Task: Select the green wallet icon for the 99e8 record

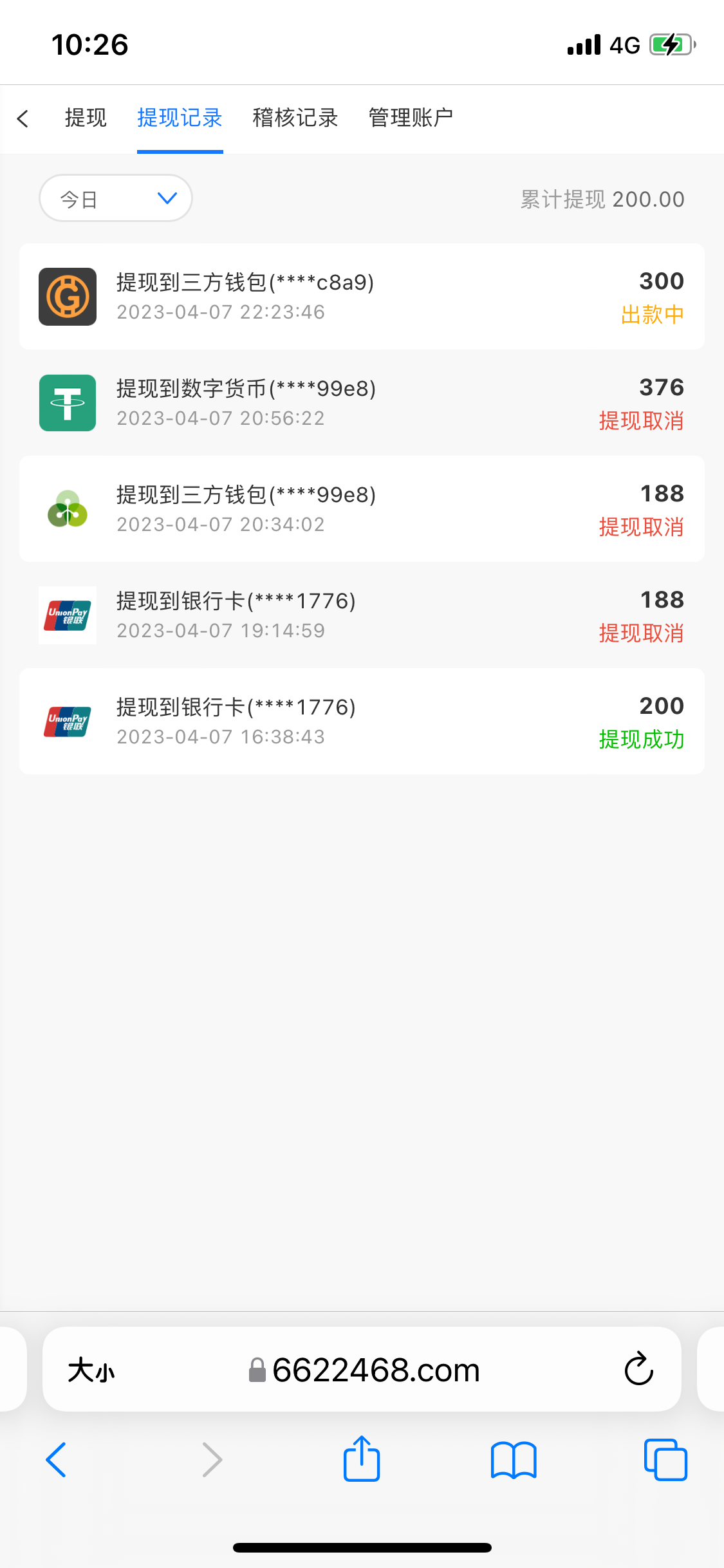Action: click(x=67, y=509)
